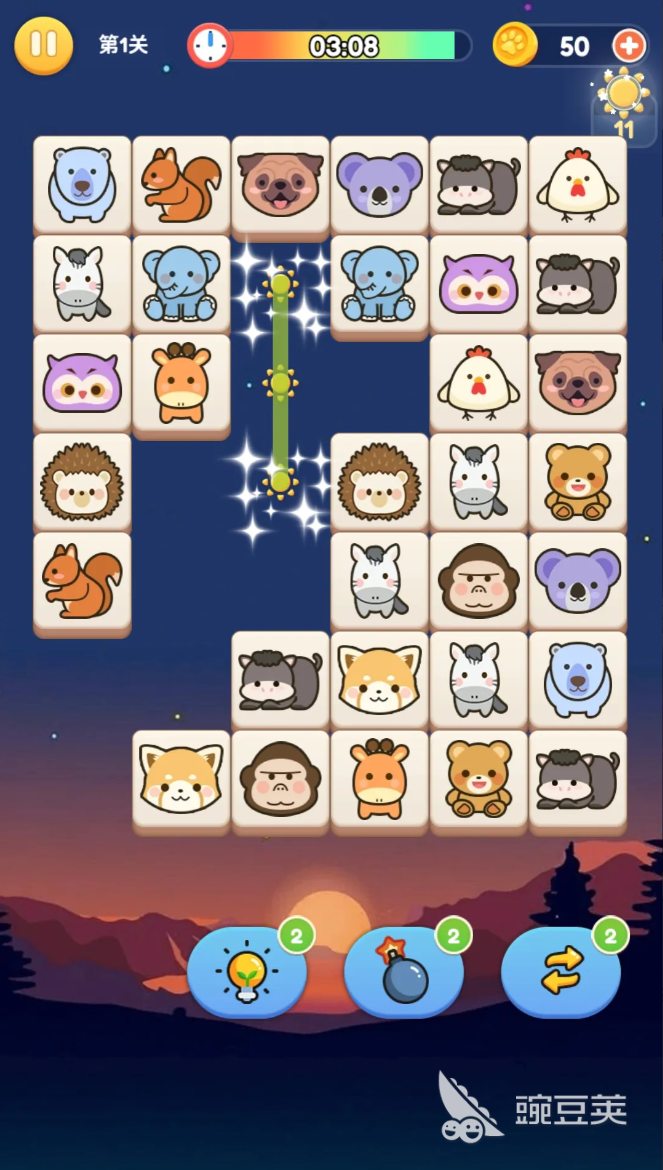Select the red panda tile beside the gorilla
Screen dimensions: 663x1170
pos(181,779)
